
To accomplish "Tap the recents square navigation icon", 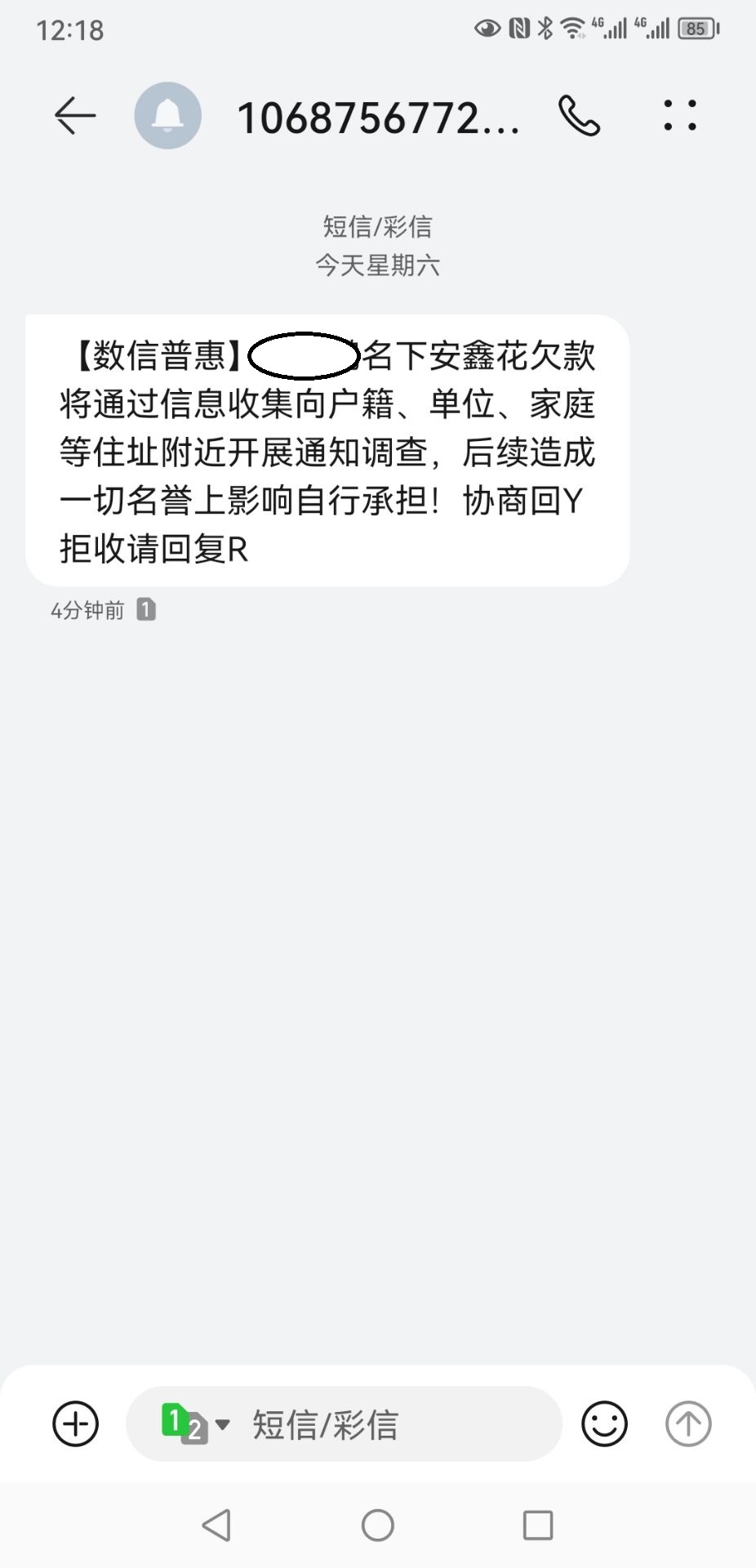I will (x=536, y=1526).
